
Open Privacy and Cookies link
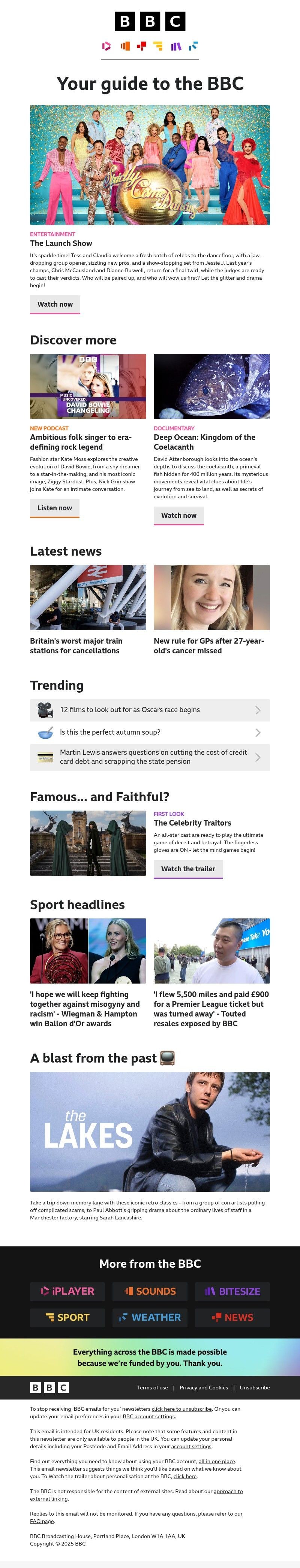click(x=204, y=1387)
